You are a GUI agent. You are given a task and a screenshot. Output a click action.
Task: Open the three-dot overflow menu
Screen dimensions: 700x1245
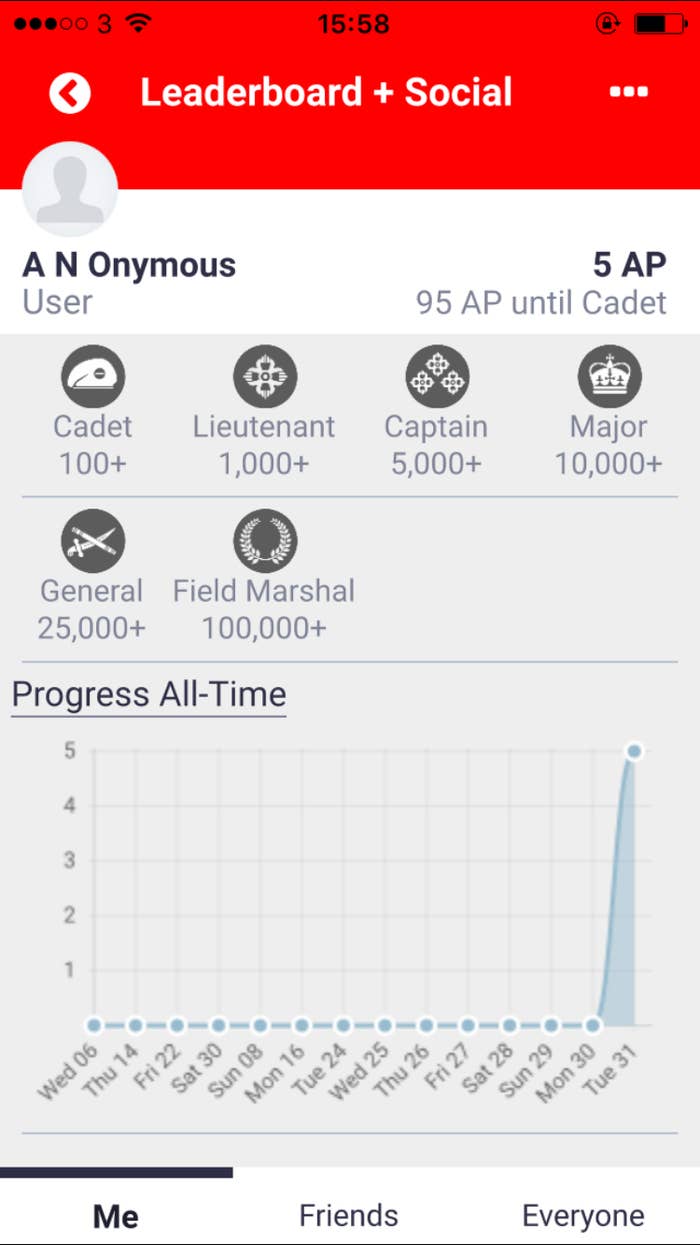(x=628, y=92)
